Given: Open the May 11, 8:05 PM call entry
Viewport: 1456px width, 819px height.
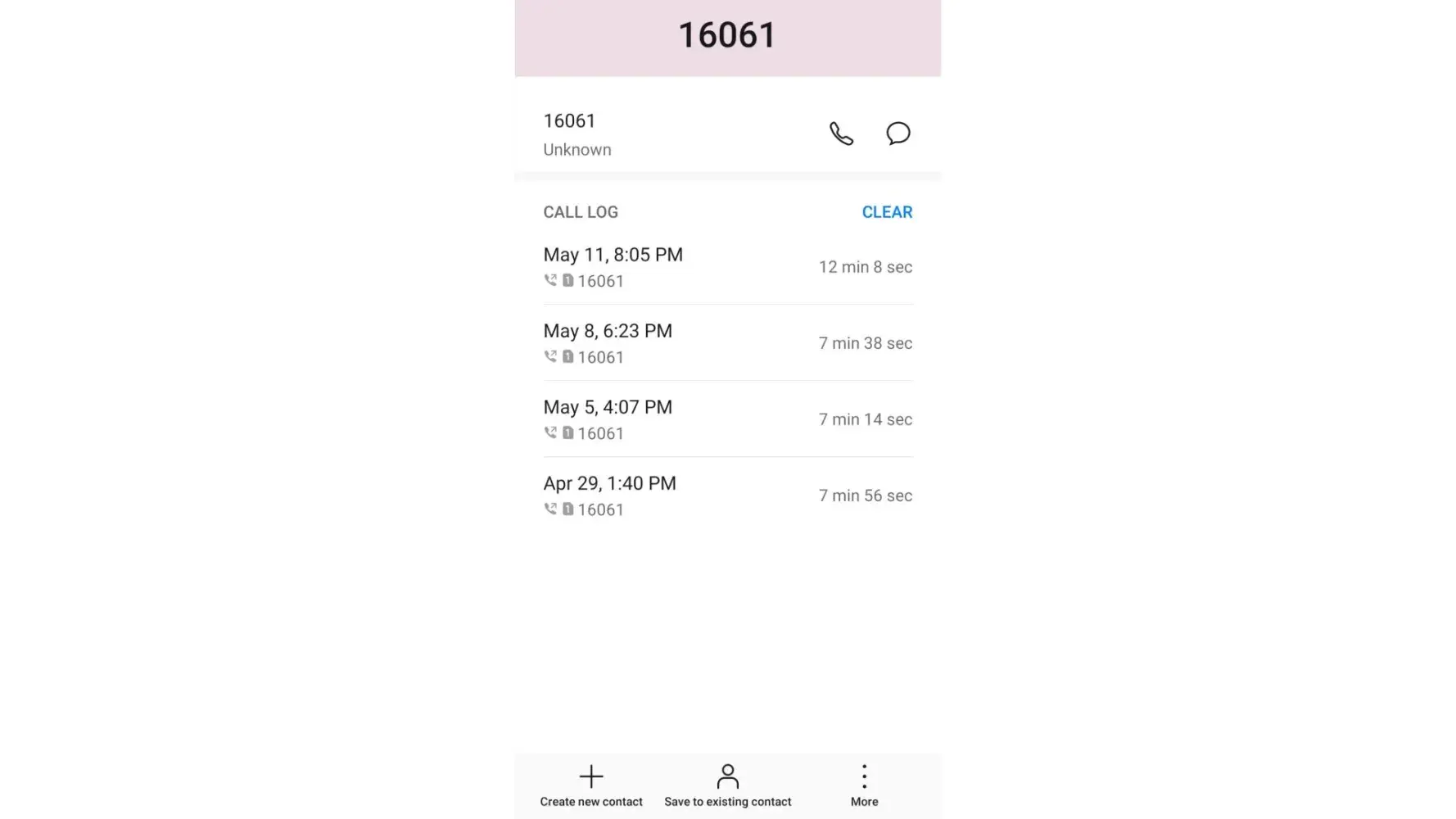Looking at the screenshot, I should 727,267.
